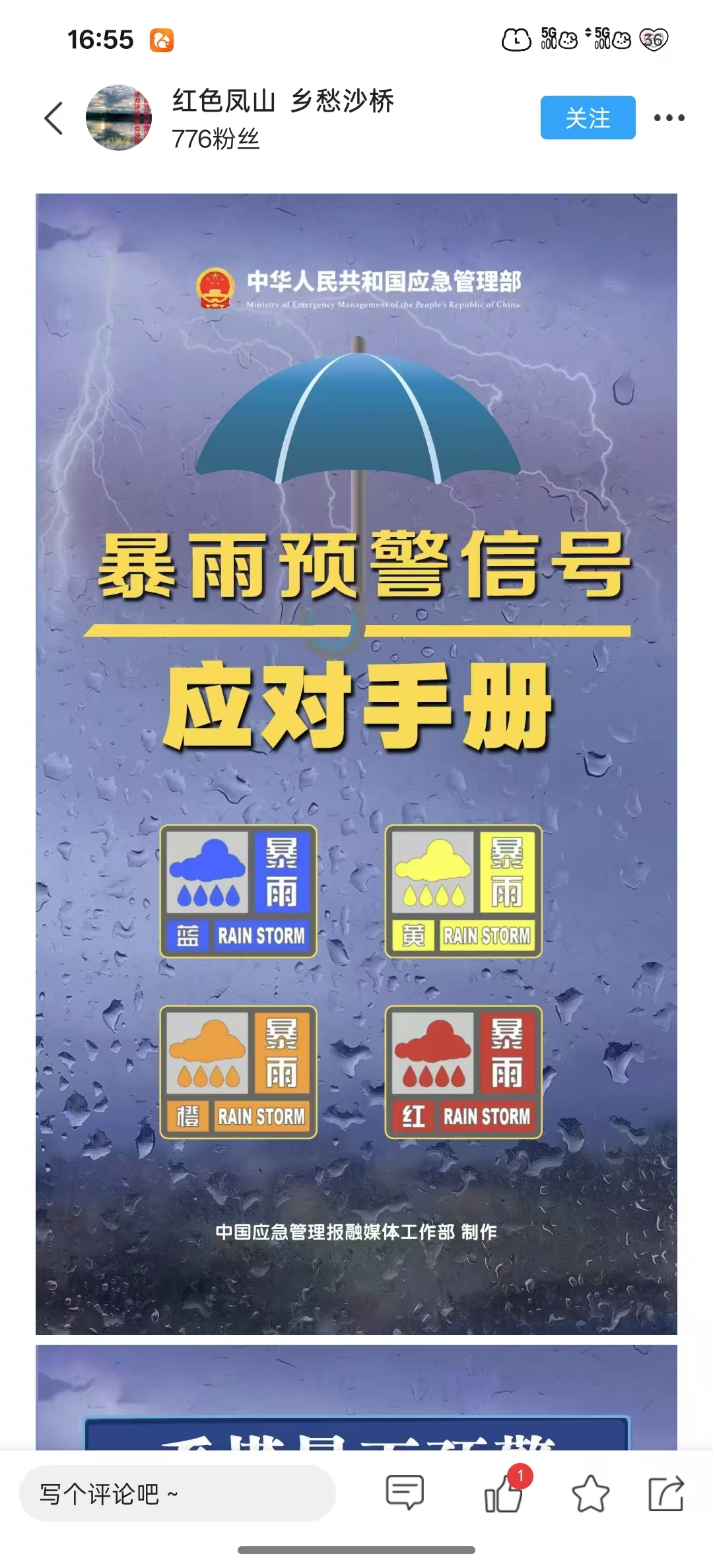The image size is (713, 1568).
Task: Open the comments icon
Action: click(404, 1493)
